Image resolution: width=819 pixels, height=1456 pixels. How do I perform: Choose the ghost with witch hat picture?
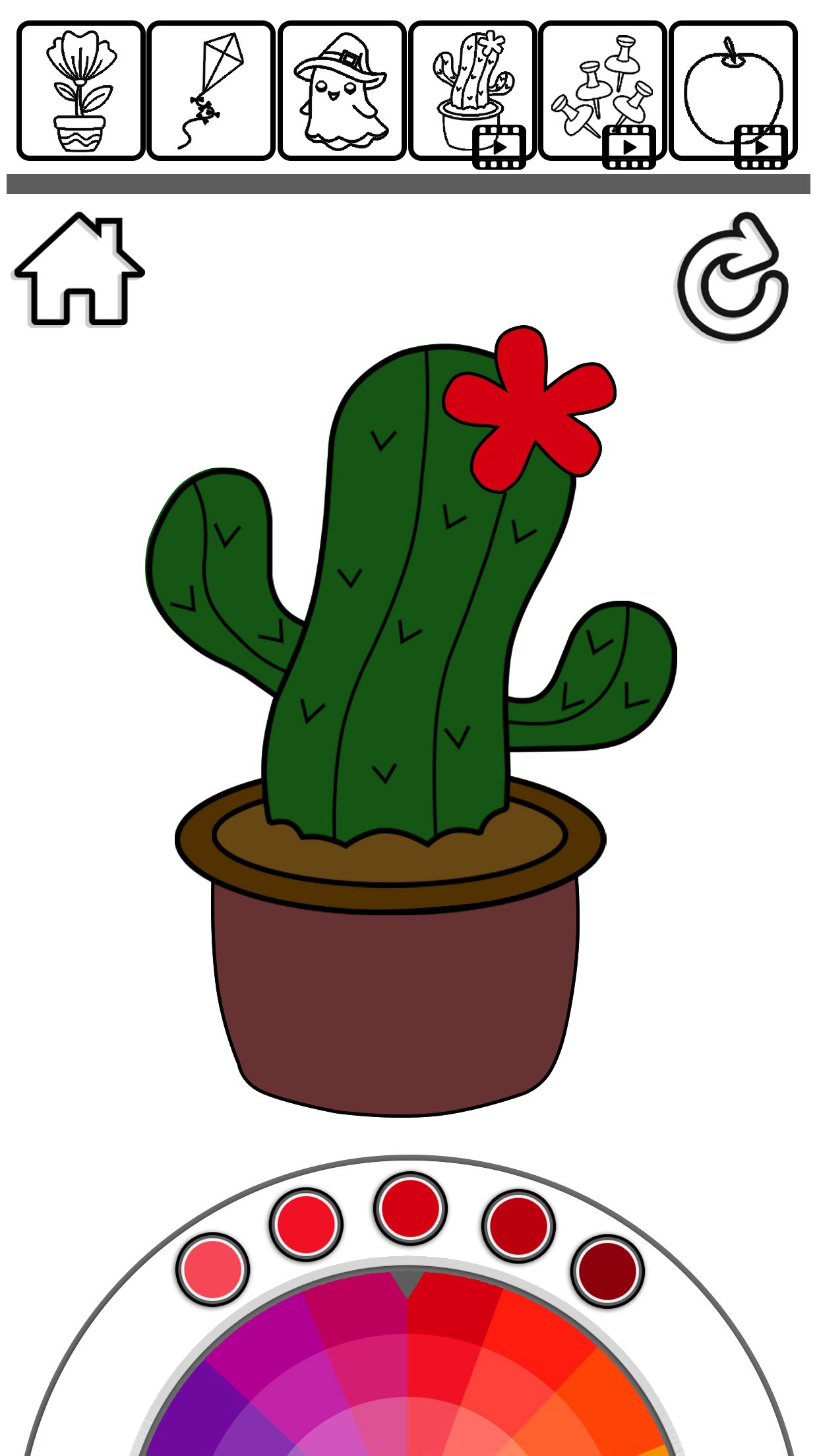(x=341, y=91)
